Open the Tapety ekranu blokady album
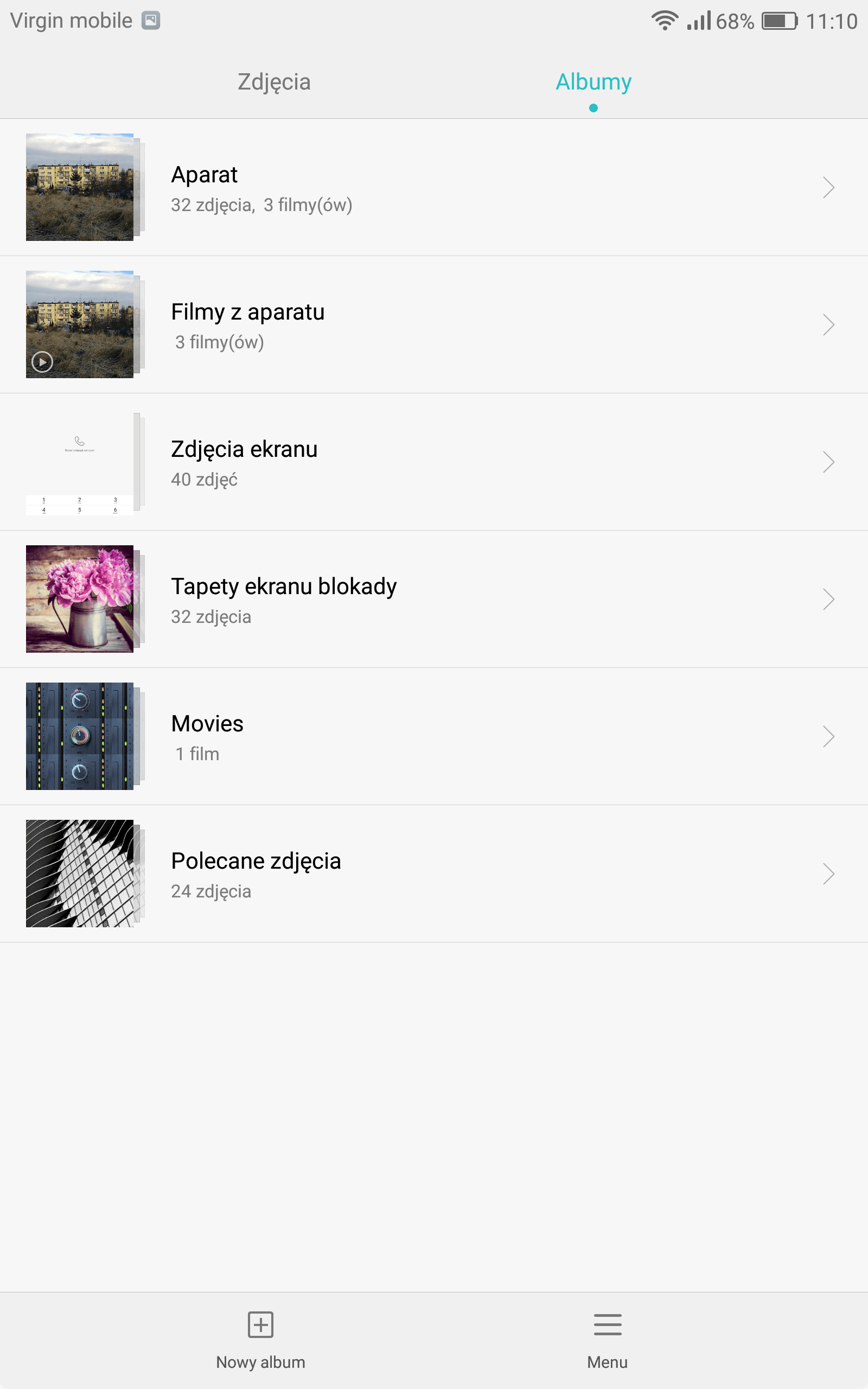Screen dimensions: 868x1389 click(x=434, y=598)
